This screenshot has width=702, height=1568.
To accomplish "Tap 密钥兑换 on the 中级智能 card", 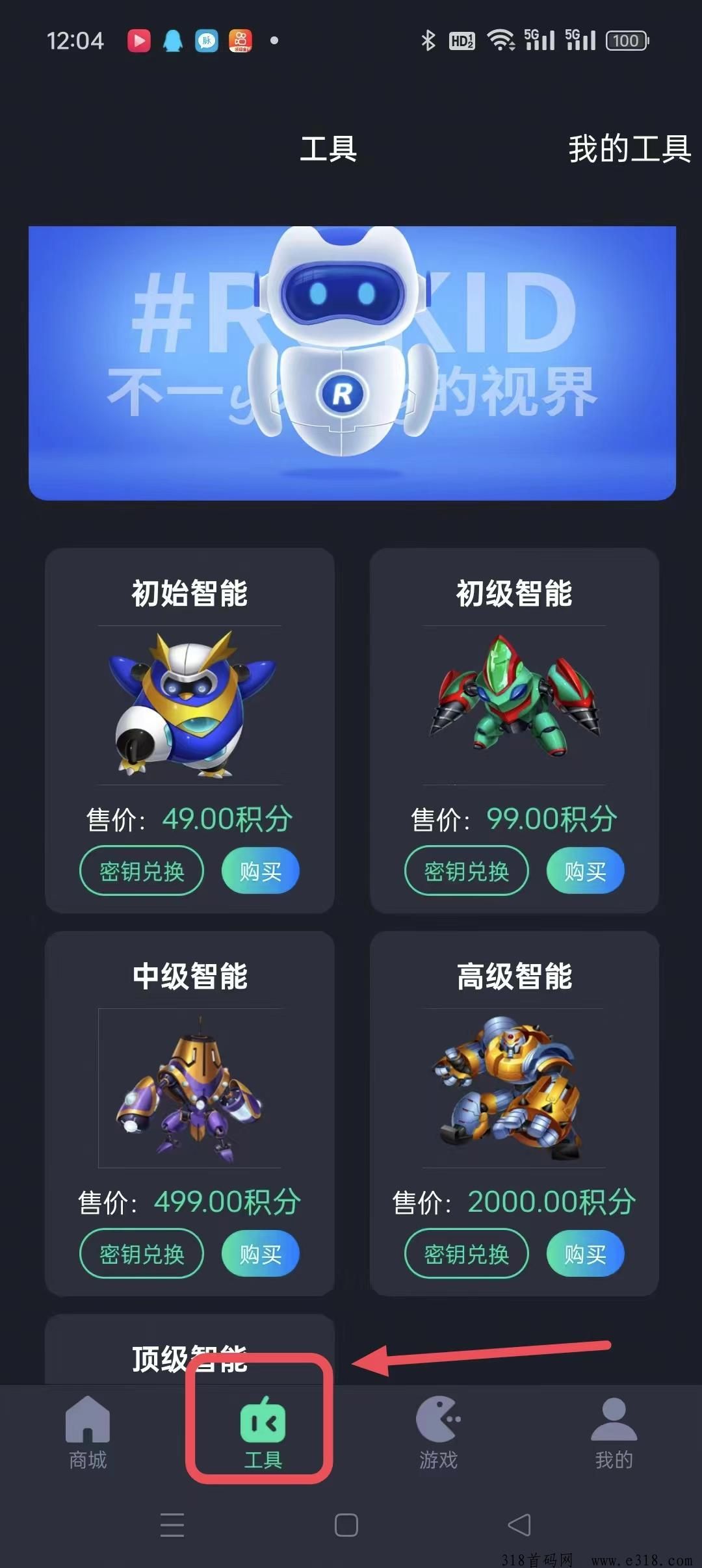I will point(140,1253).
